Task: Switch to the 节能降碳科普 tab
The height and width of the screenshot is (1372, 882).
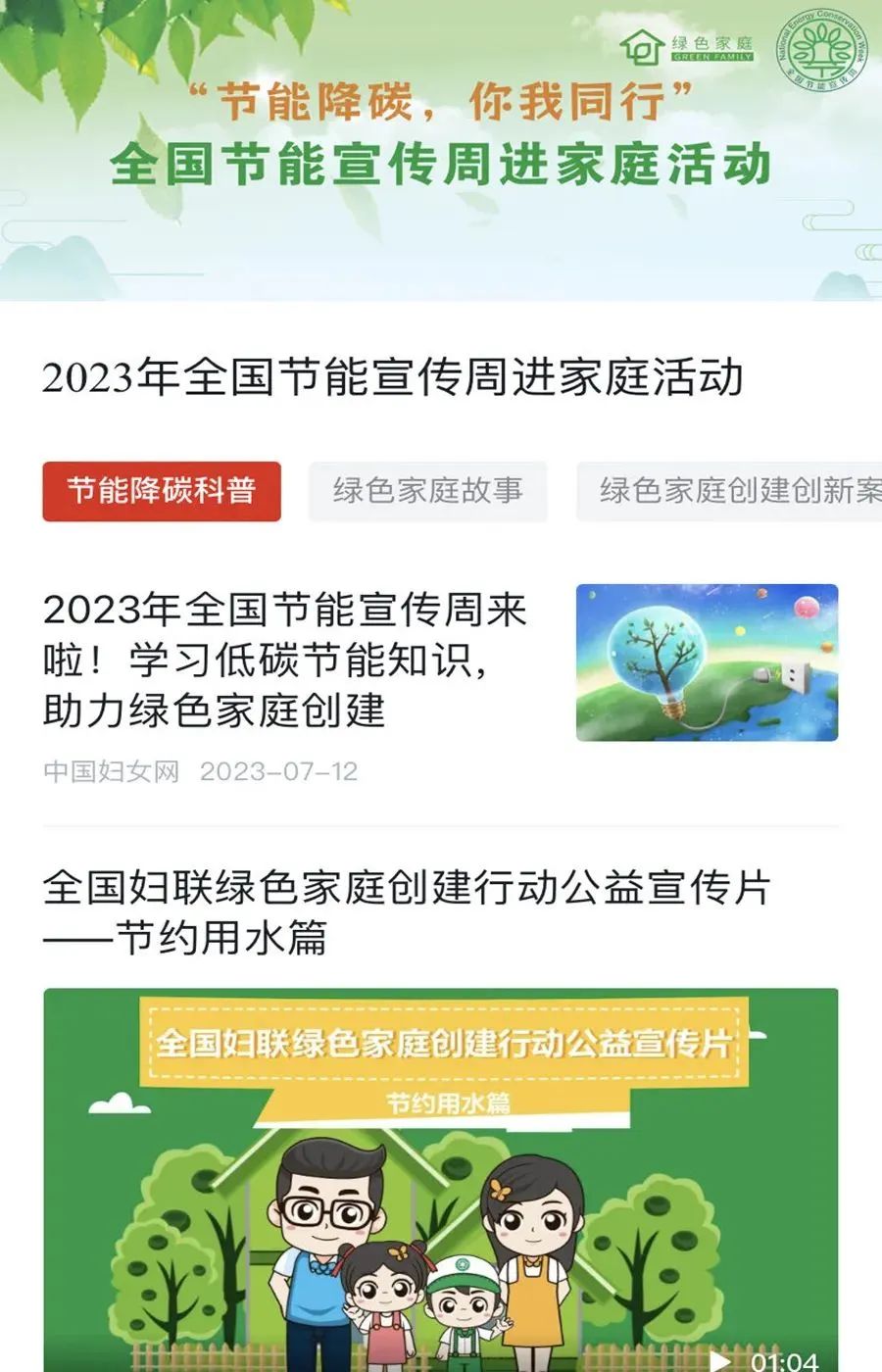Action: (x=162, y=491)
